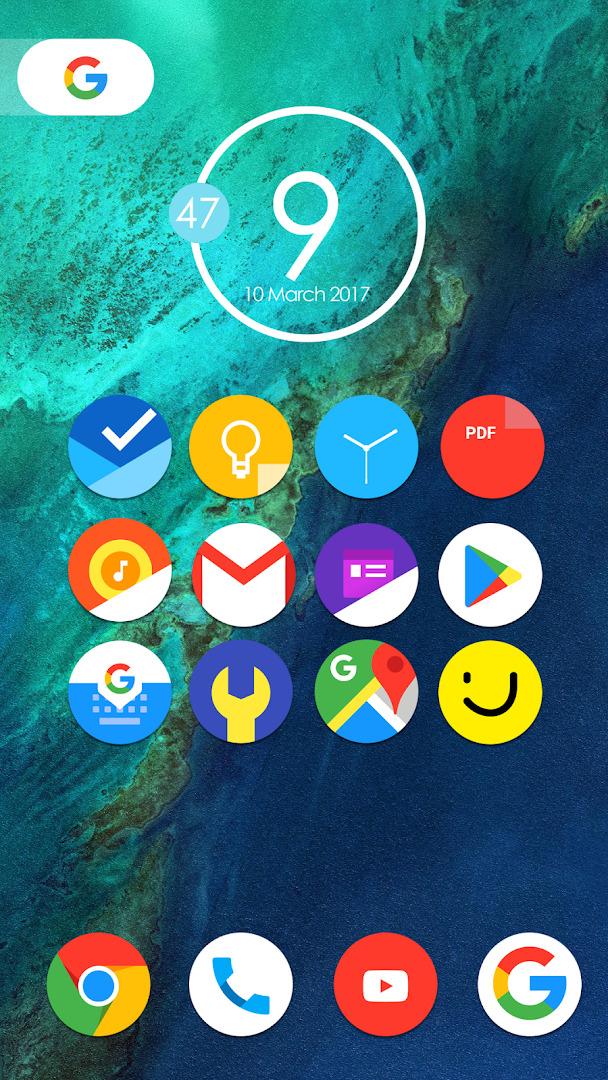
Task: Launch the red PDF app
Action: tap(492, 446)
